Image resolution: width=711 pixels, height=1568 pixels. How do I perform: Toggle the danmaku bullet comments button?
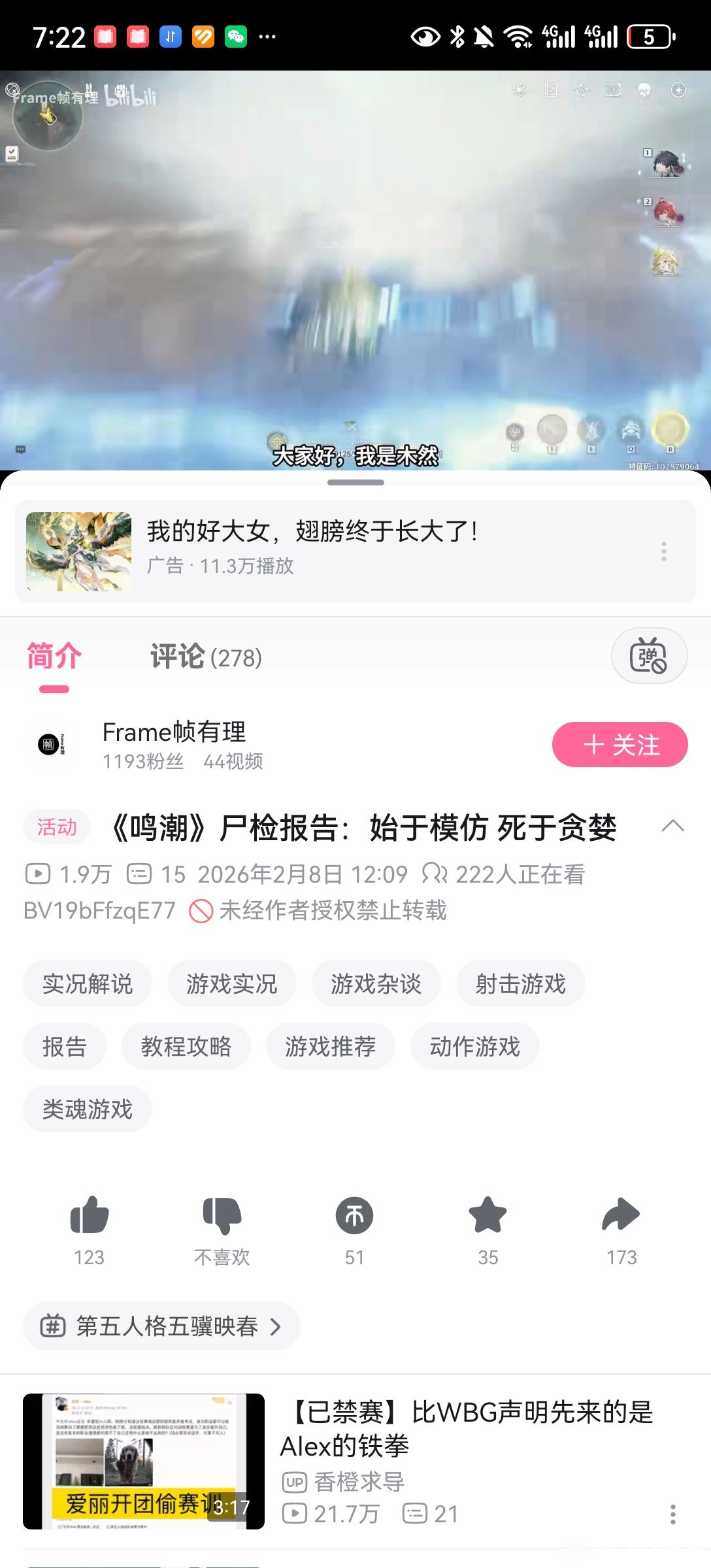tap(648, 656)
